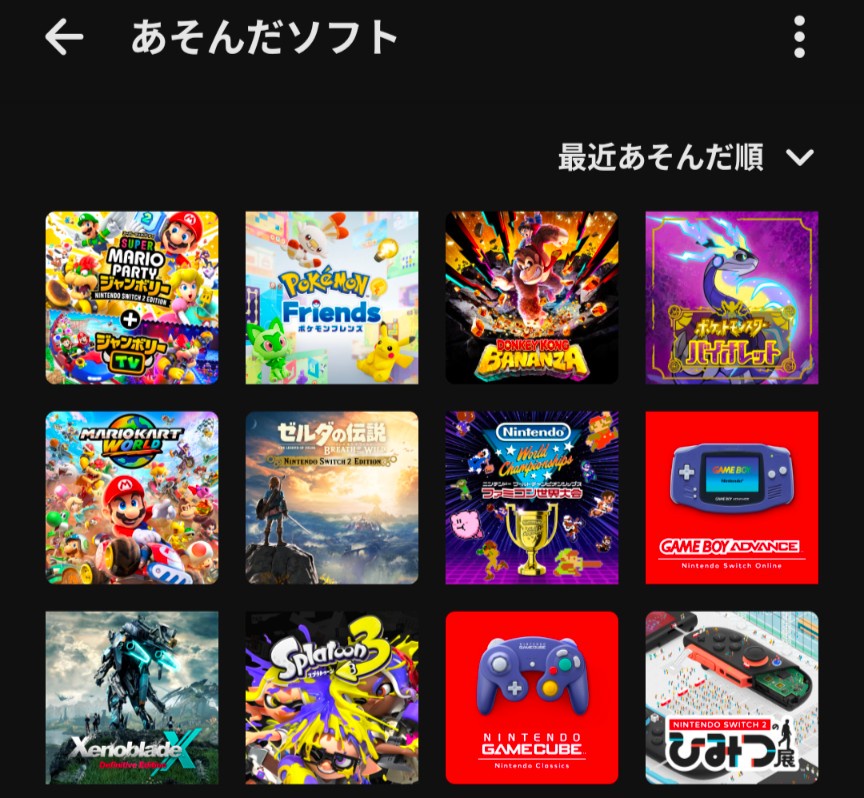Open Super Mario Party Jamboree tile
Image resolution: width=864 pixels, height=798 pixels.
132,297
